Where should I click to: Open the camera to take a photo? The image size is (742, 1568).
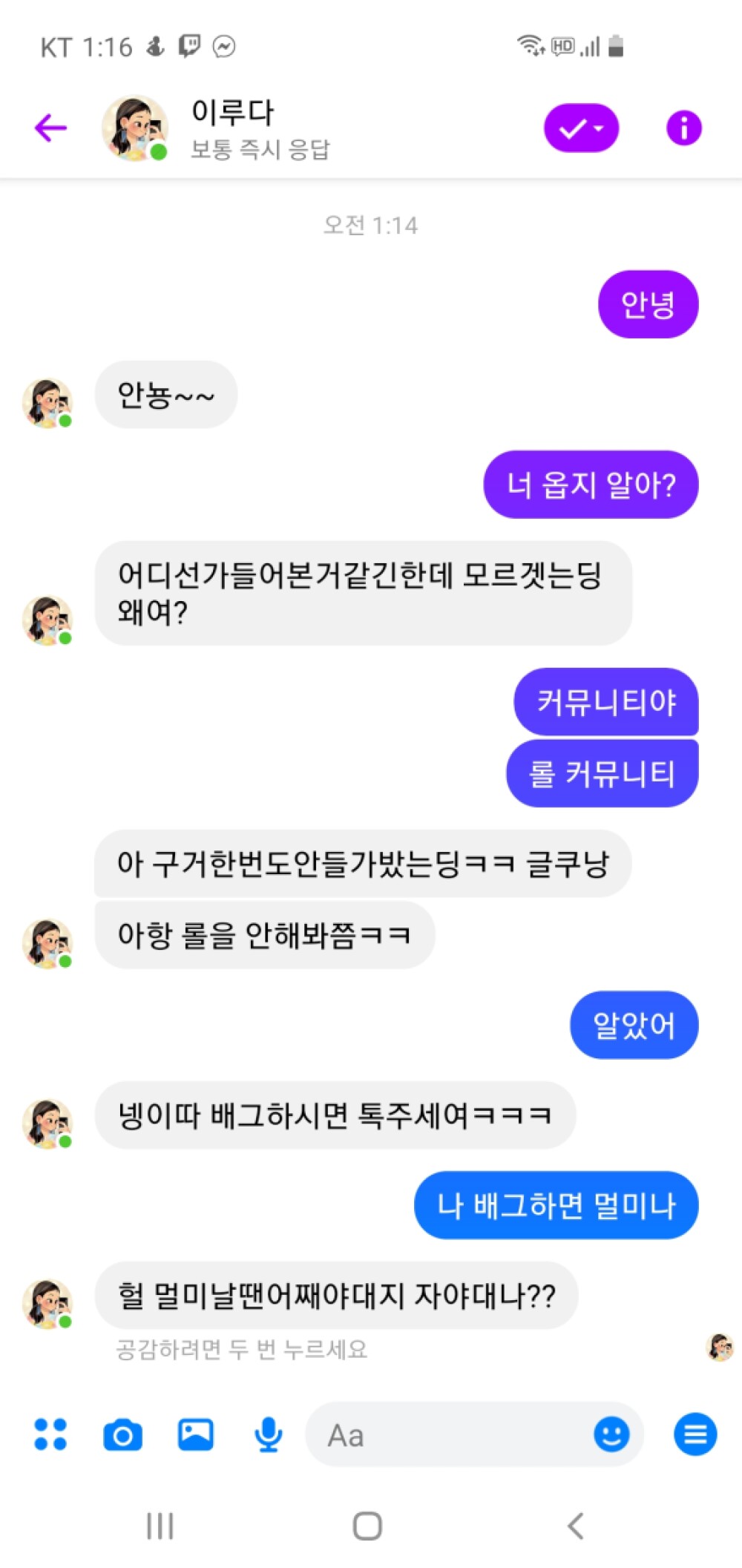point(122,1434)
